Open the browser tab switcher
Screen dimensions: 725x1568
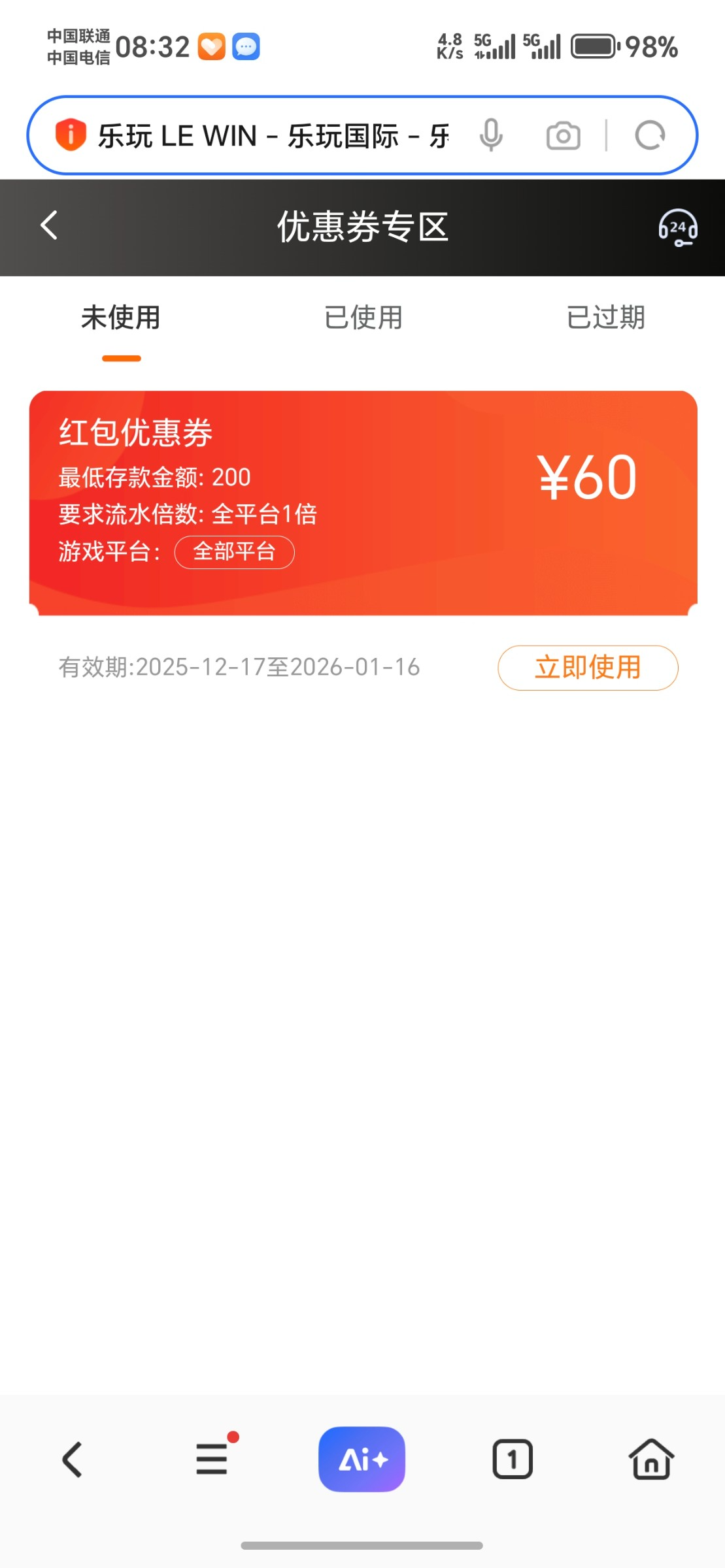(x=512, y=1459)
